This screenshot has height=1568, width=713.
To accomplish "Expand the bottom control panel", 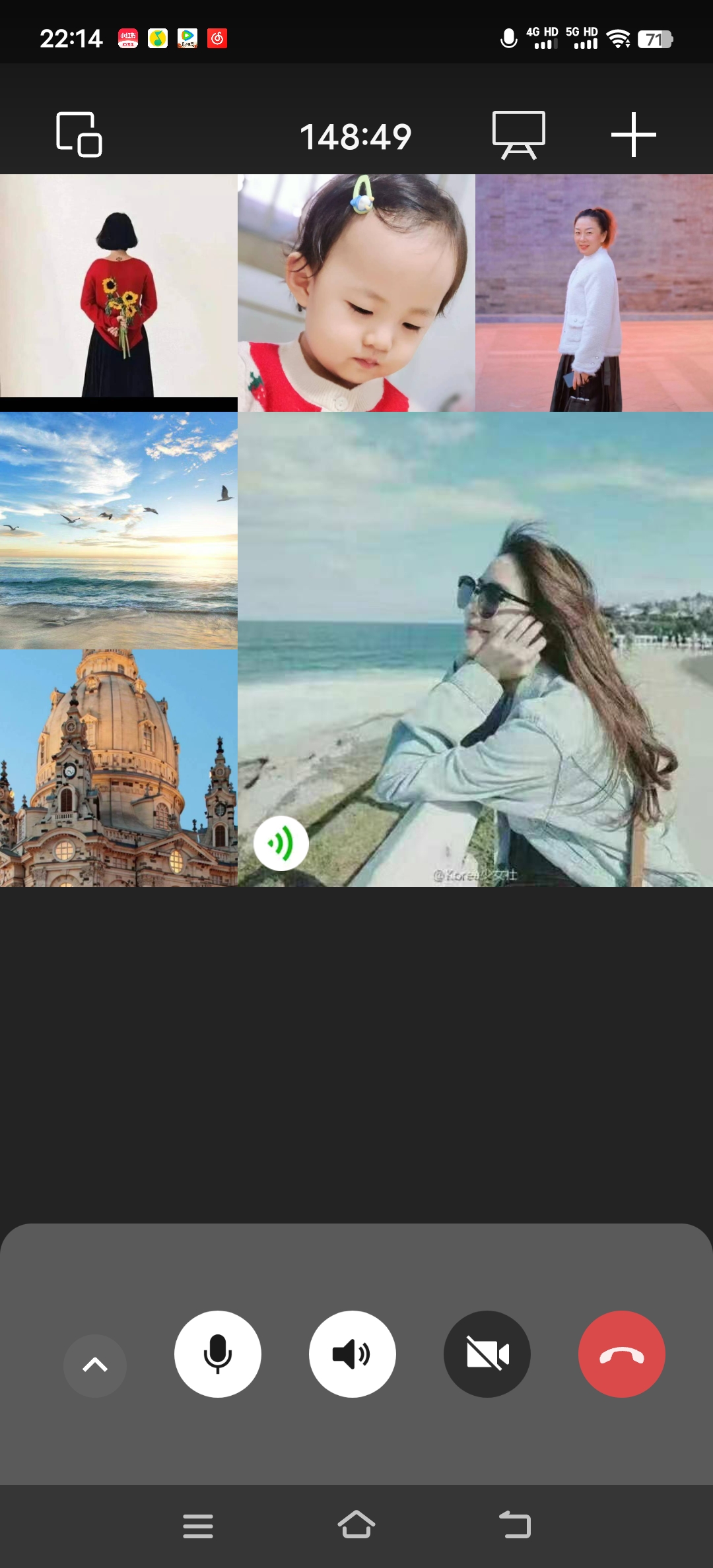I will pyautogui.click(x=95, y=1365).
